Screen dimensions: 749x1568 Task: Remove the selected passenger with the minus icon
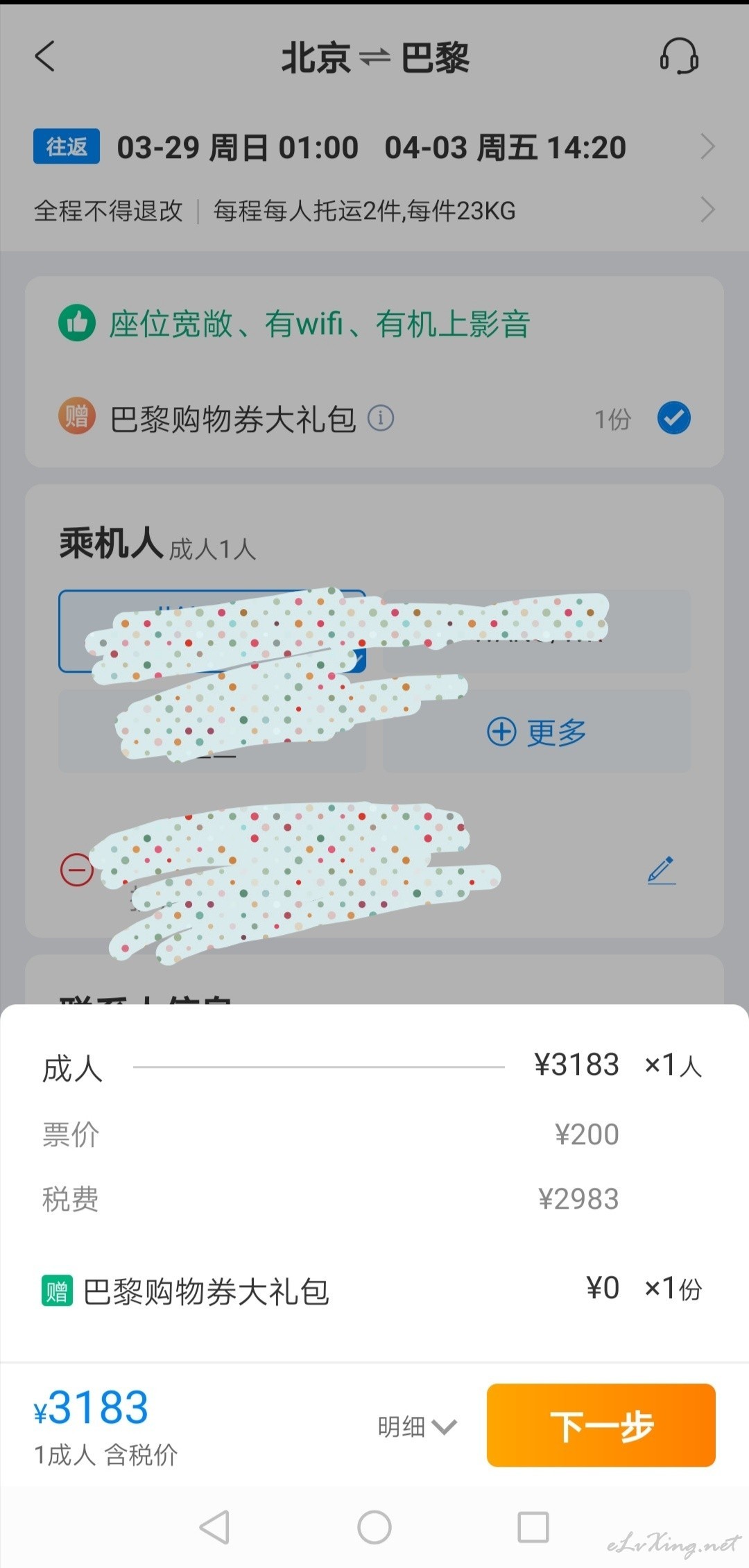coord(77,870)
